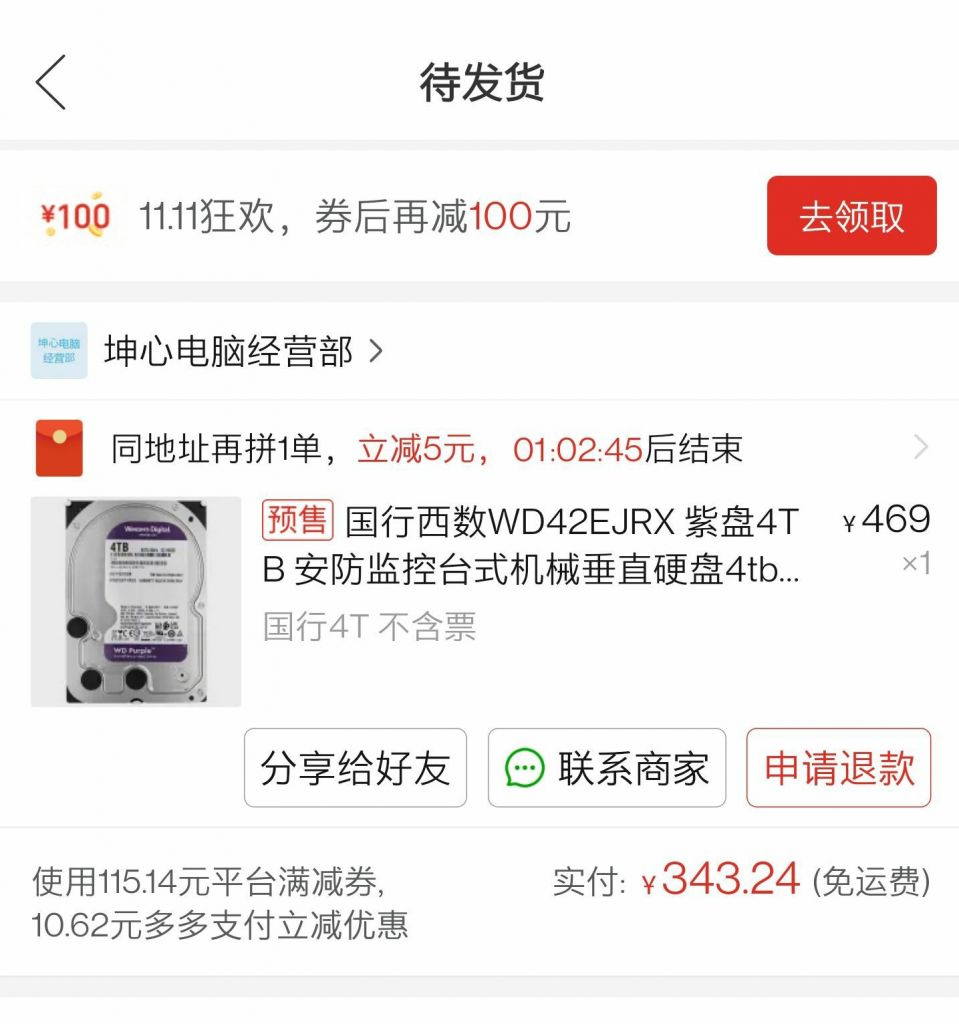Open the 同地址再拼1单 deal via its chevron
Viewport: 959px width, 1024px height.
925,448
